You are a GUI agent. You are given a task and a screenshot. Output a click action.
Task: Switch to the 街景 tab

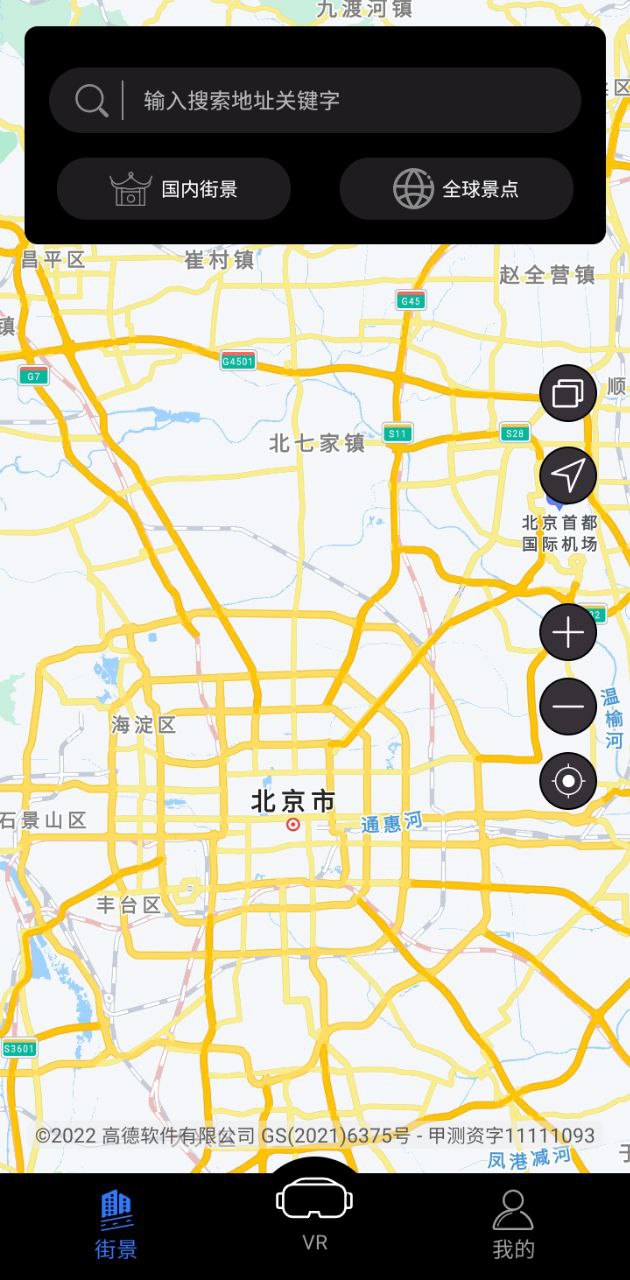pos(116,1225)
